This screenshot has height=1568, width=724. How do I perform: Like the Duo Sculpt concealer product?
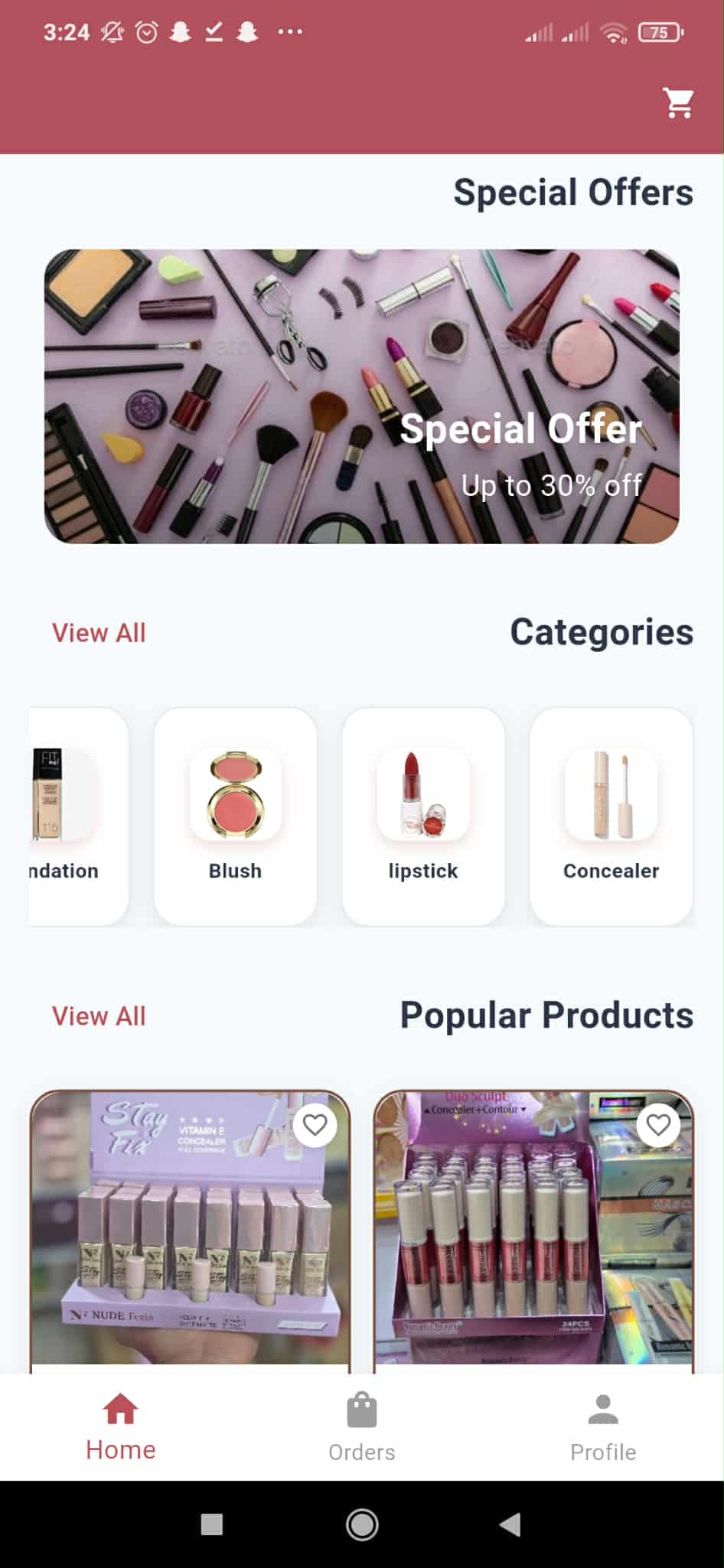[x=658, y=1125]
